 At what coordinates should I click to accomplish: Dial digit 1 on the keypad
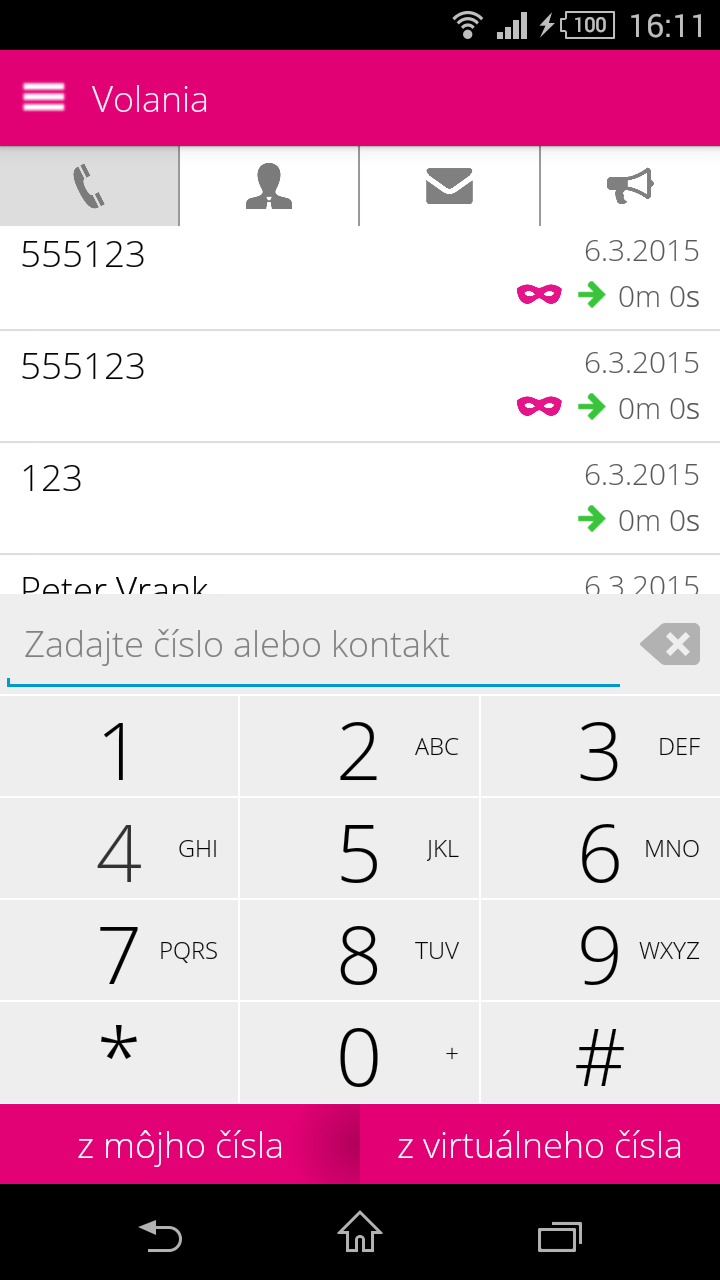point(119,748)
